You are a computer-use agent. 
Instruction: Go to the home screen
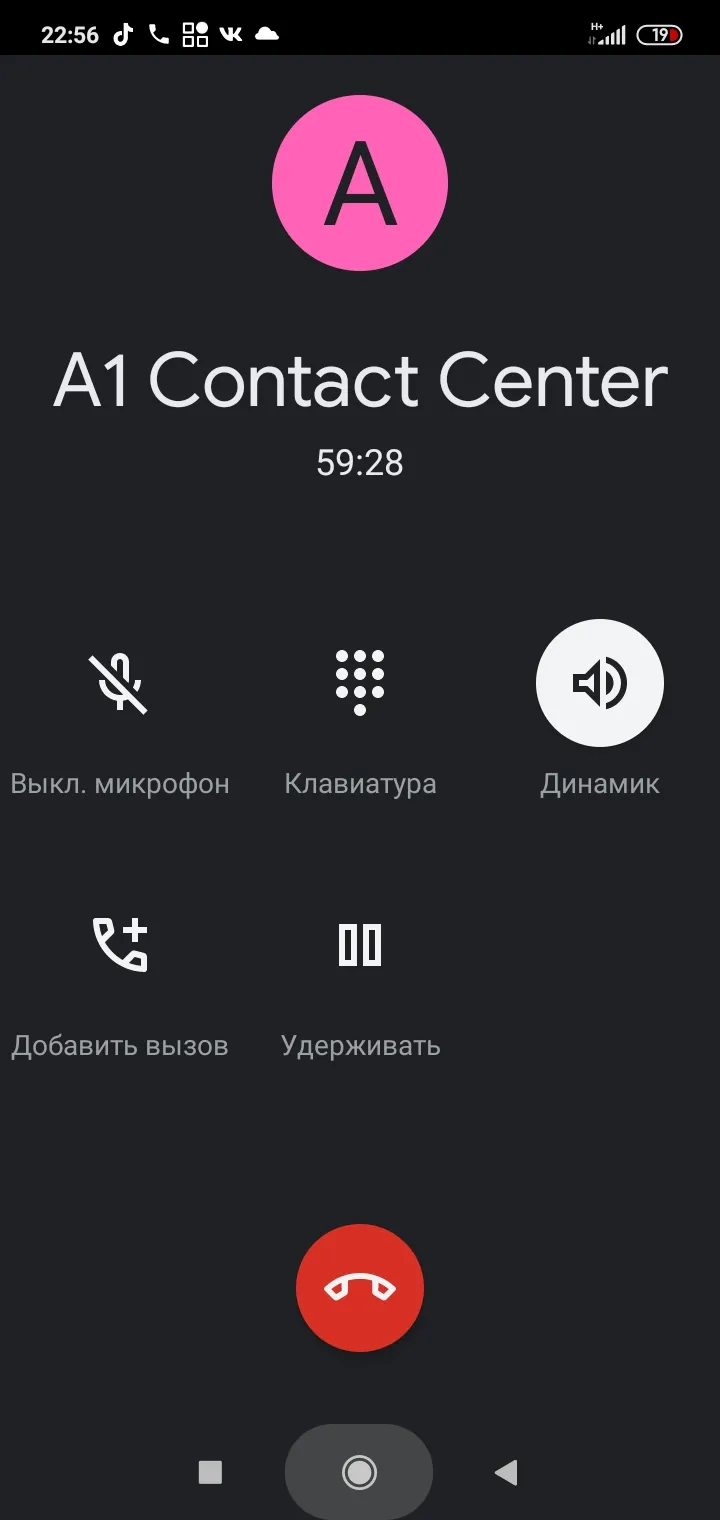click(359, 1472)
